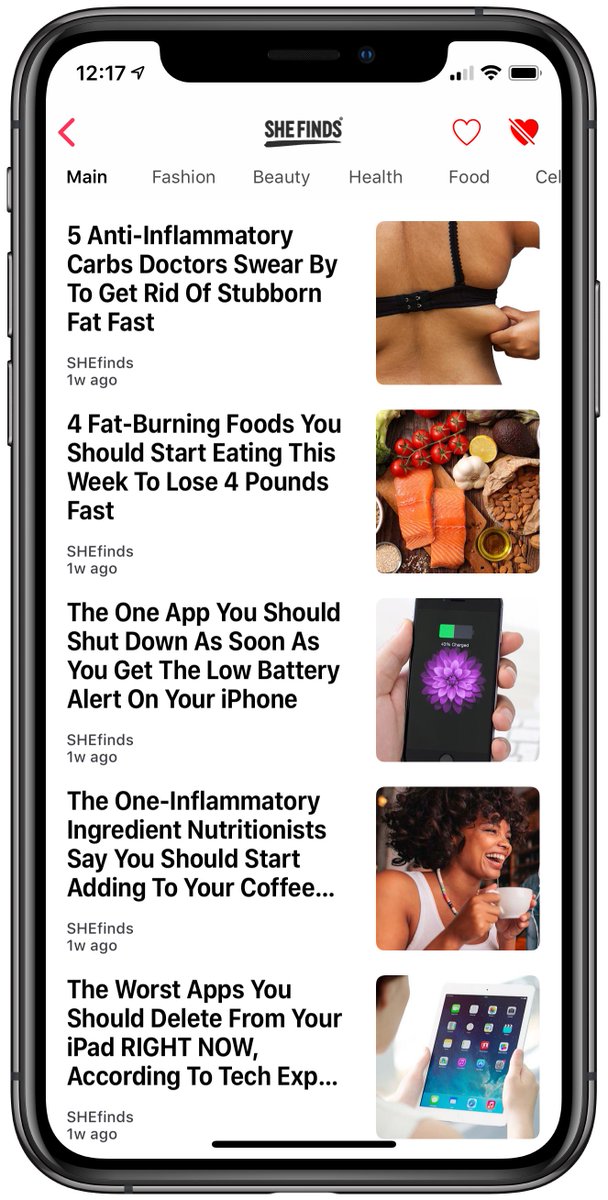Switch to the Fashion tab
608x1200 pixels.
[183, 177]
